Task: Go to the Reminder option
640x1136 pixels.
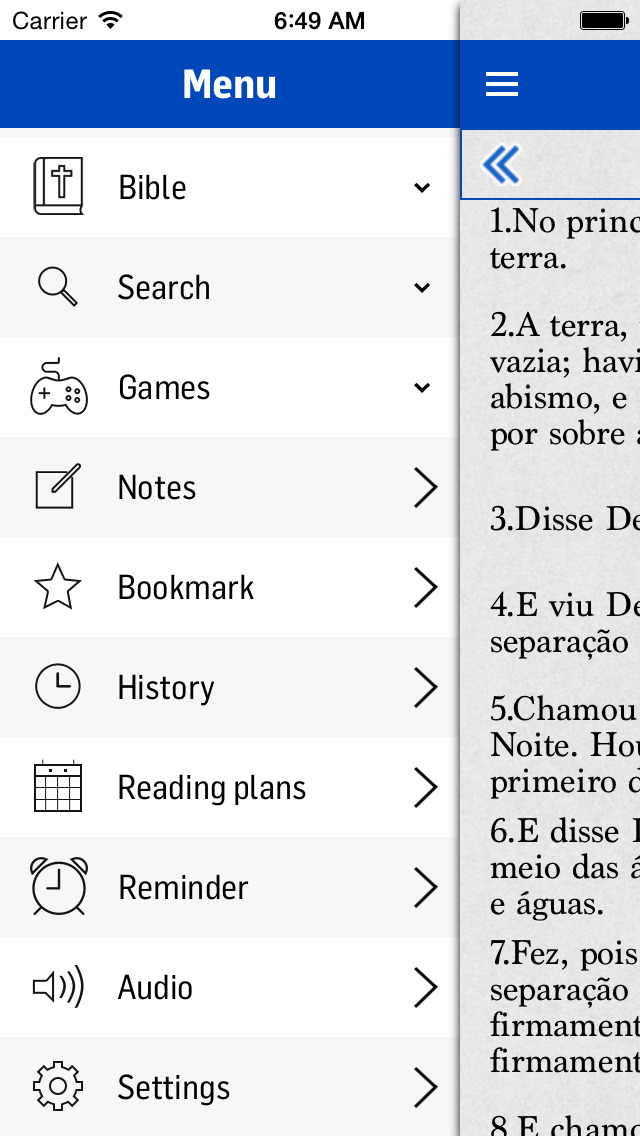Action: click(230, 887)
